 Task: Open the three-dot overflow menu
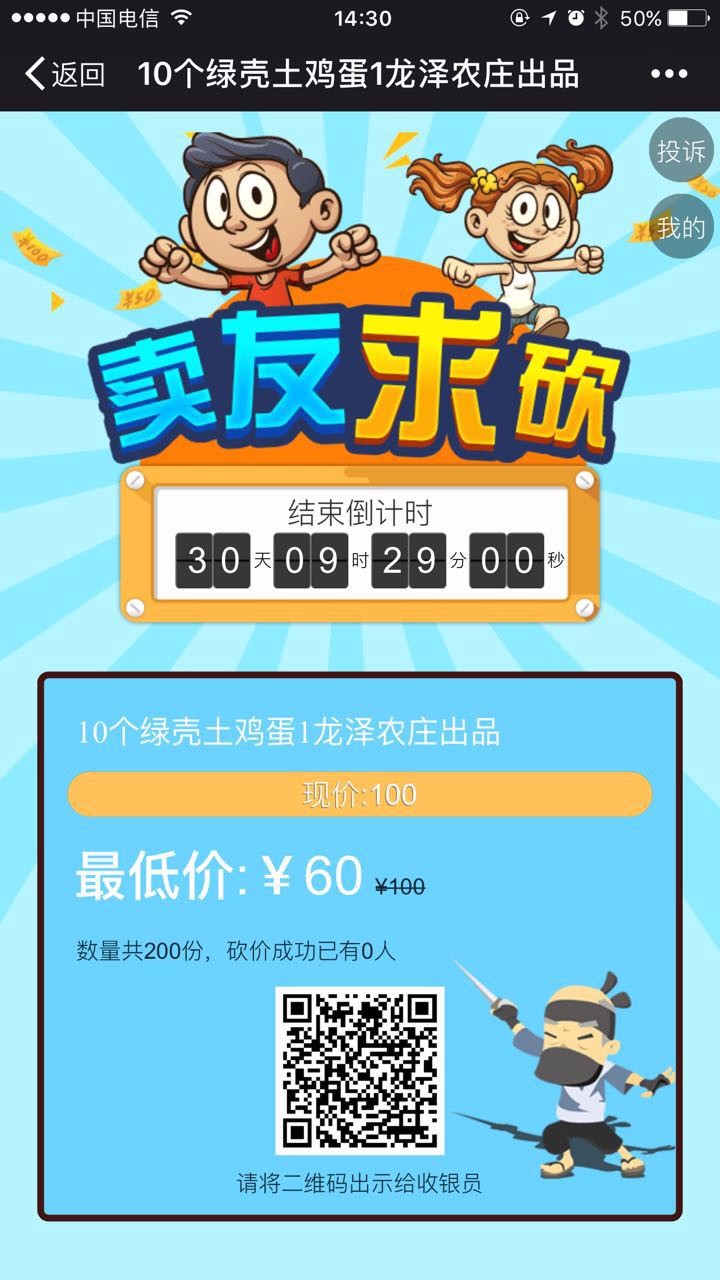pyautogui.click(x=668, y=74)
